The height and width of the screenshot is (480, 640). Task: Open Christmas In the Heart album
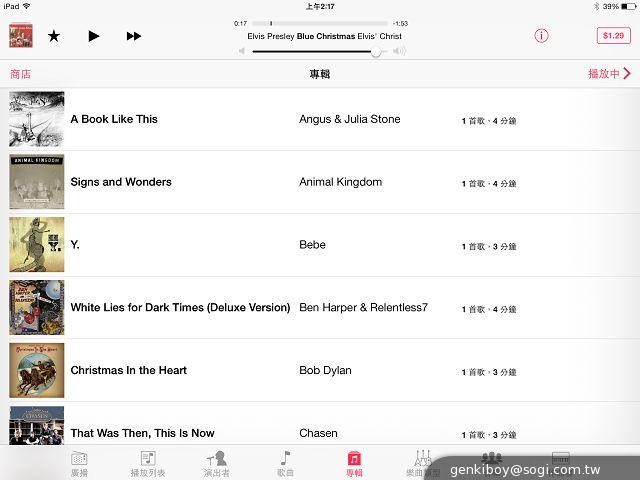128,370
